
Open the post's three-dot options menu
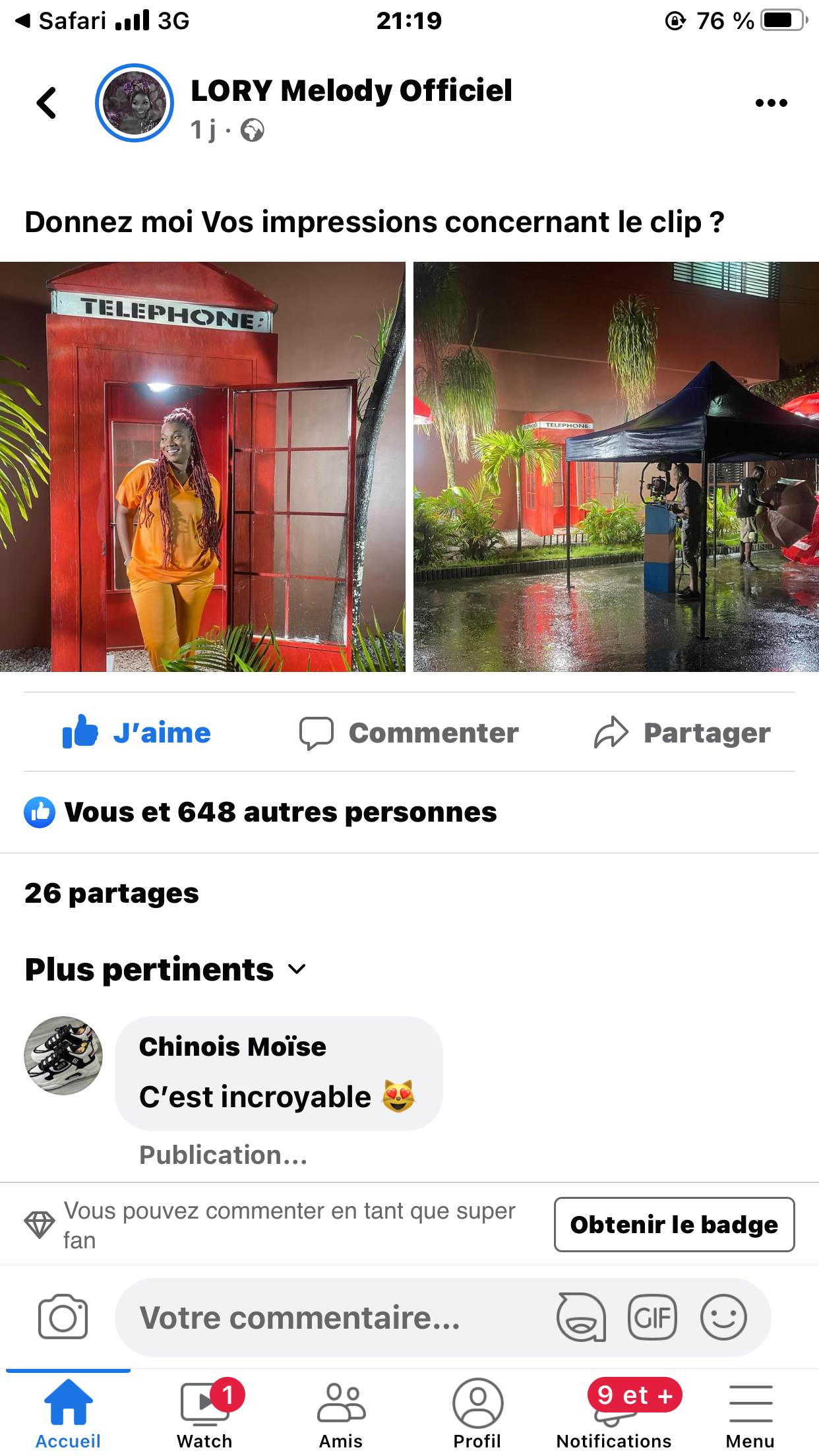[771, 103]
